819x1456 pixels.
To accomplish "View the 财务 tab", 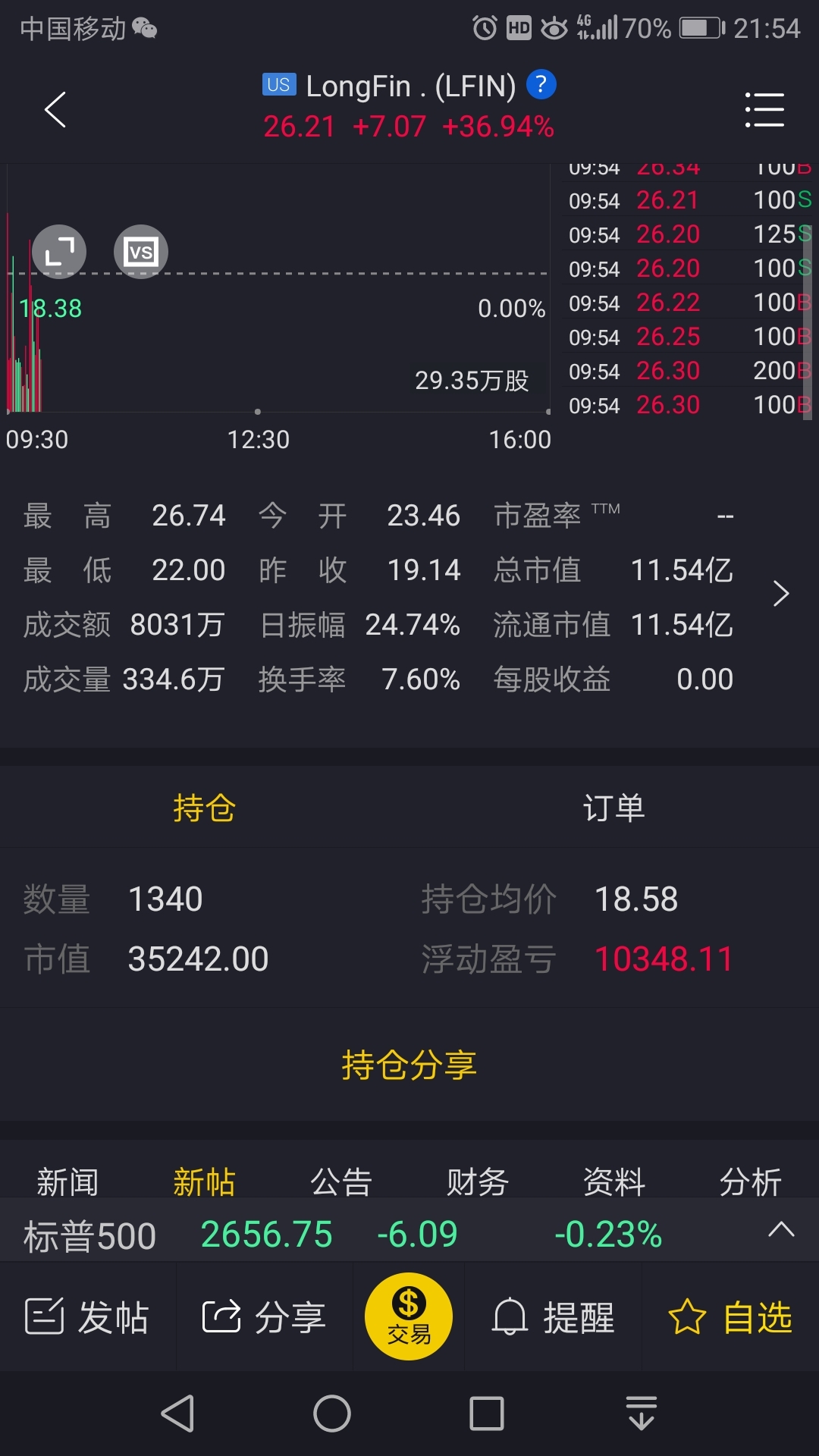I will 477,1181.
